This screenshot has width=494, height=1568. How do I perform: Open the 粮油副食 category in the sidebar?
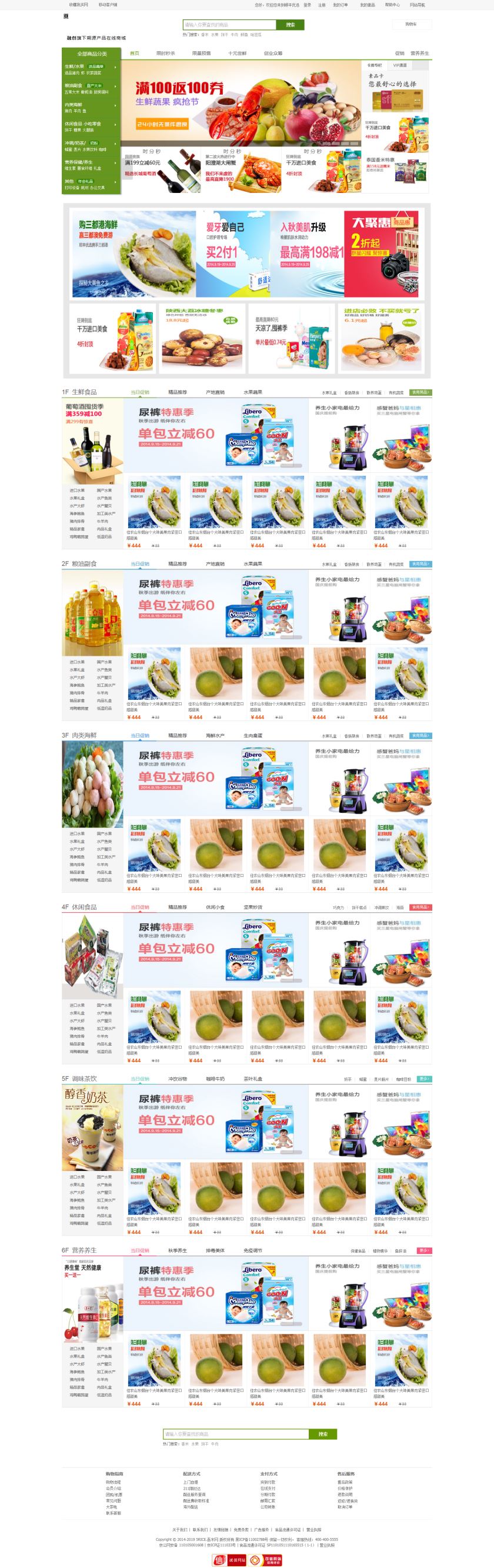[74, 86]
